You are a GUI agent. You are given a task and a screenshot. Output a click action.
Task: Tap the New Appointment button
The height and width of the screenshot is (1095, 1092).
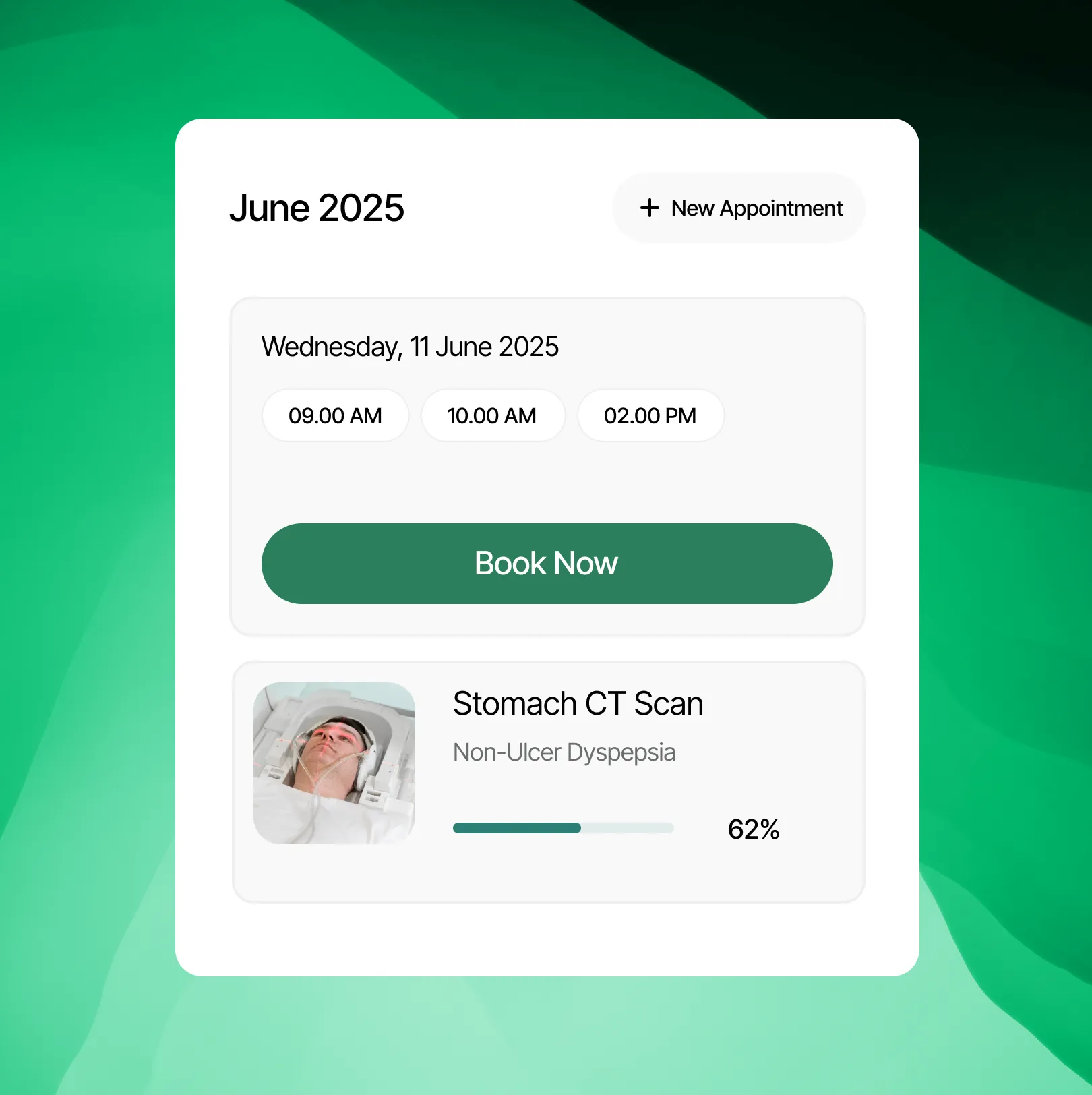pos(739,208)
